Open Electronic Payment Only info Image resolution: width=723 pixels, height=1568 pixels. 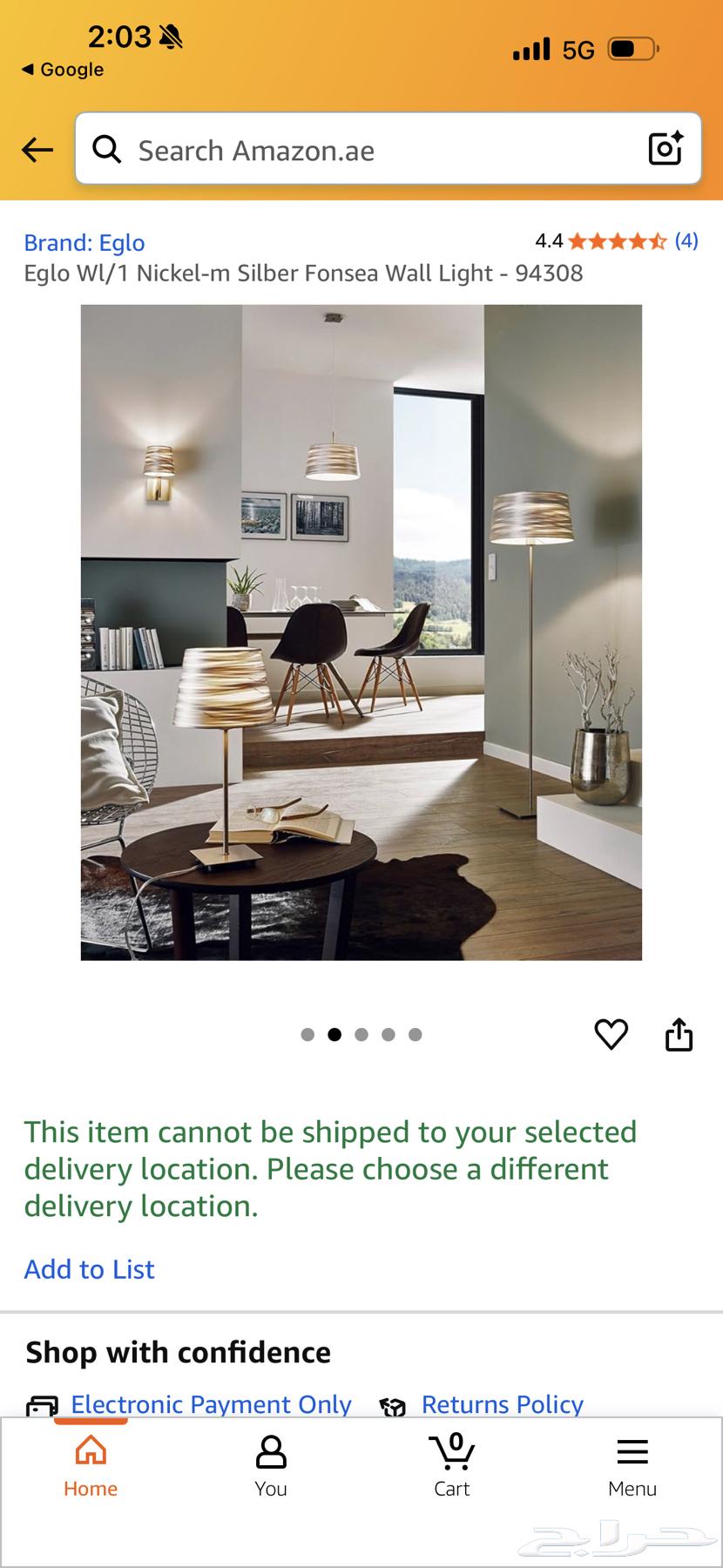[211, 1403]
